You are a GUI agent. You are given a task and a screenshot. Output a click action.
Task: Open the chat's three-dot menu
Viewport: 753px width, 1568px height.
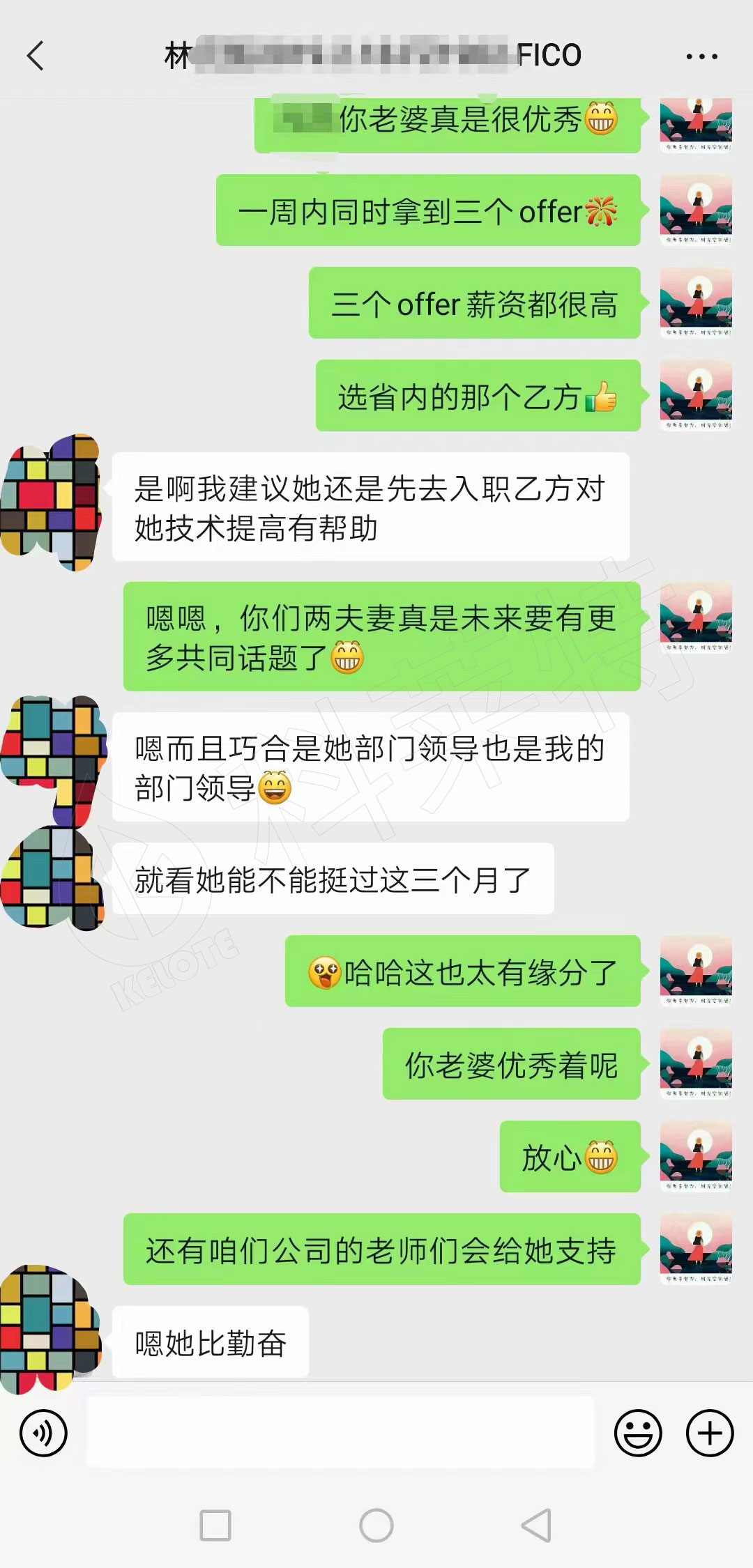(701, 56)
